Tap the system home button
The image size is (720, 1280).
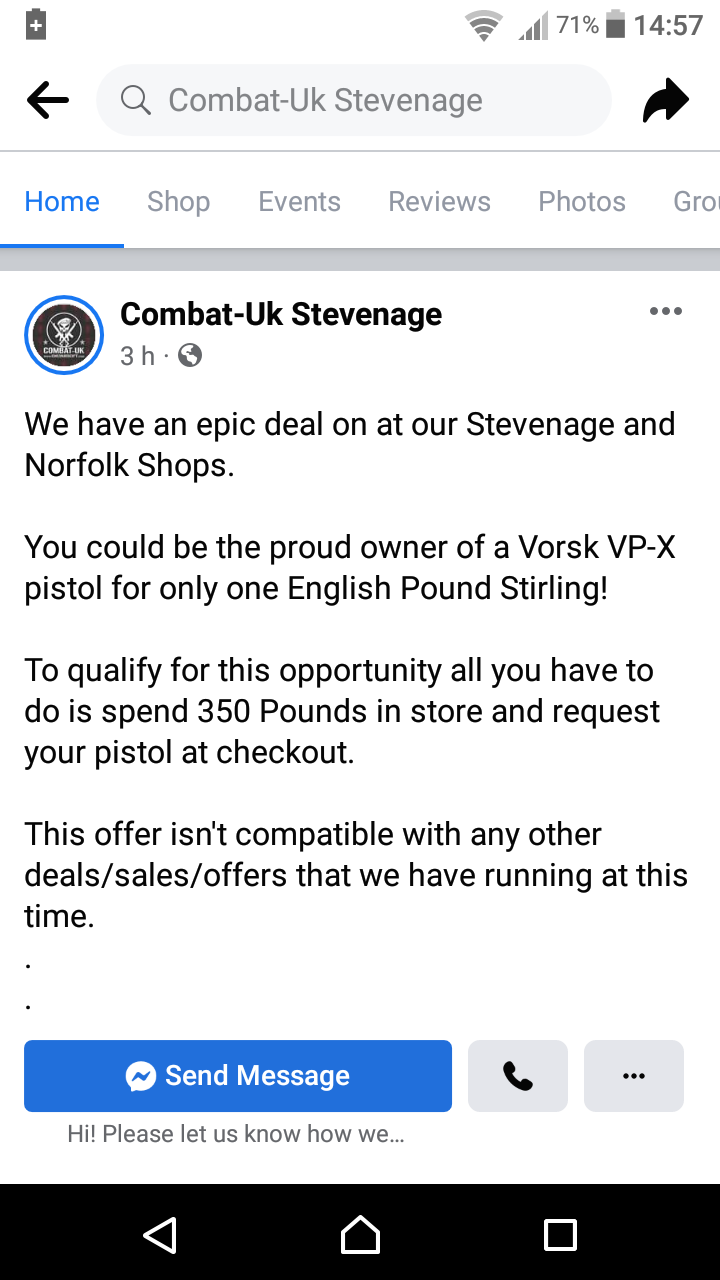pyautogui.click(x=360, y=1234)
